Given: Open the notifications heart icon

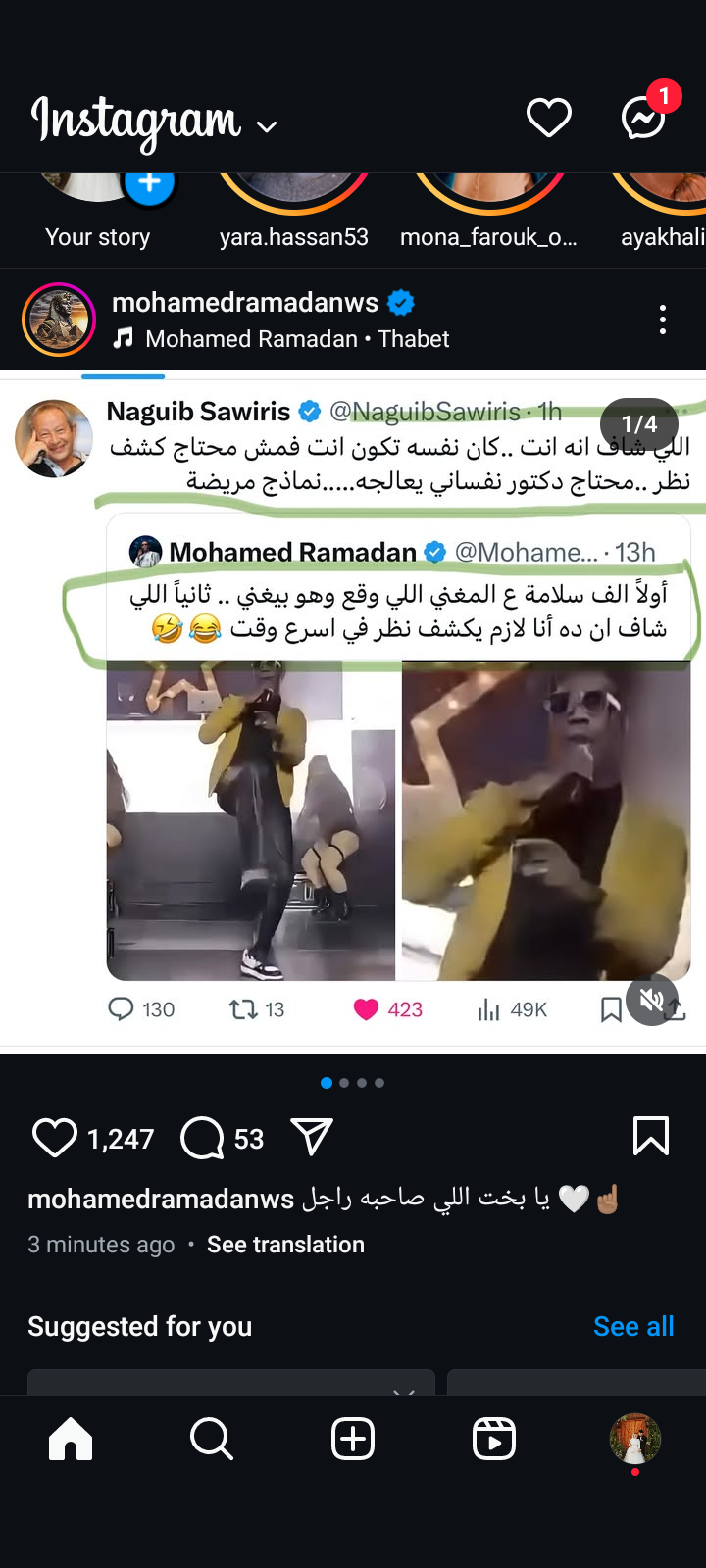Looking at the screenshot, I should click(x=548, y=119).
